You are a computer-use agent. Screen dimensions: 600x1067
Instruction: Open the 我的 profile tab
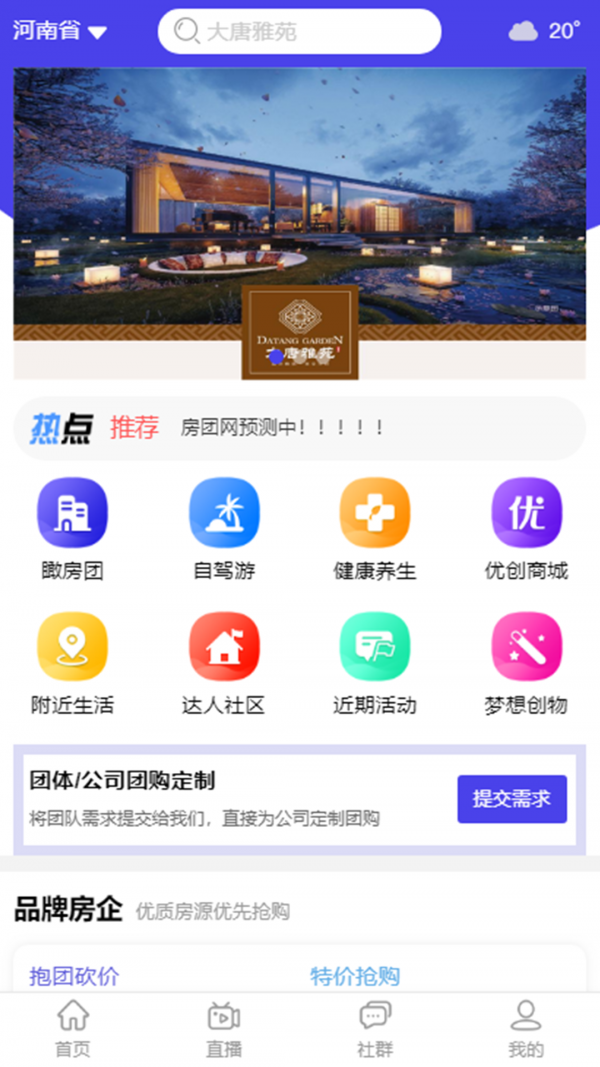pyautogui.click(x=526, y=1029)
